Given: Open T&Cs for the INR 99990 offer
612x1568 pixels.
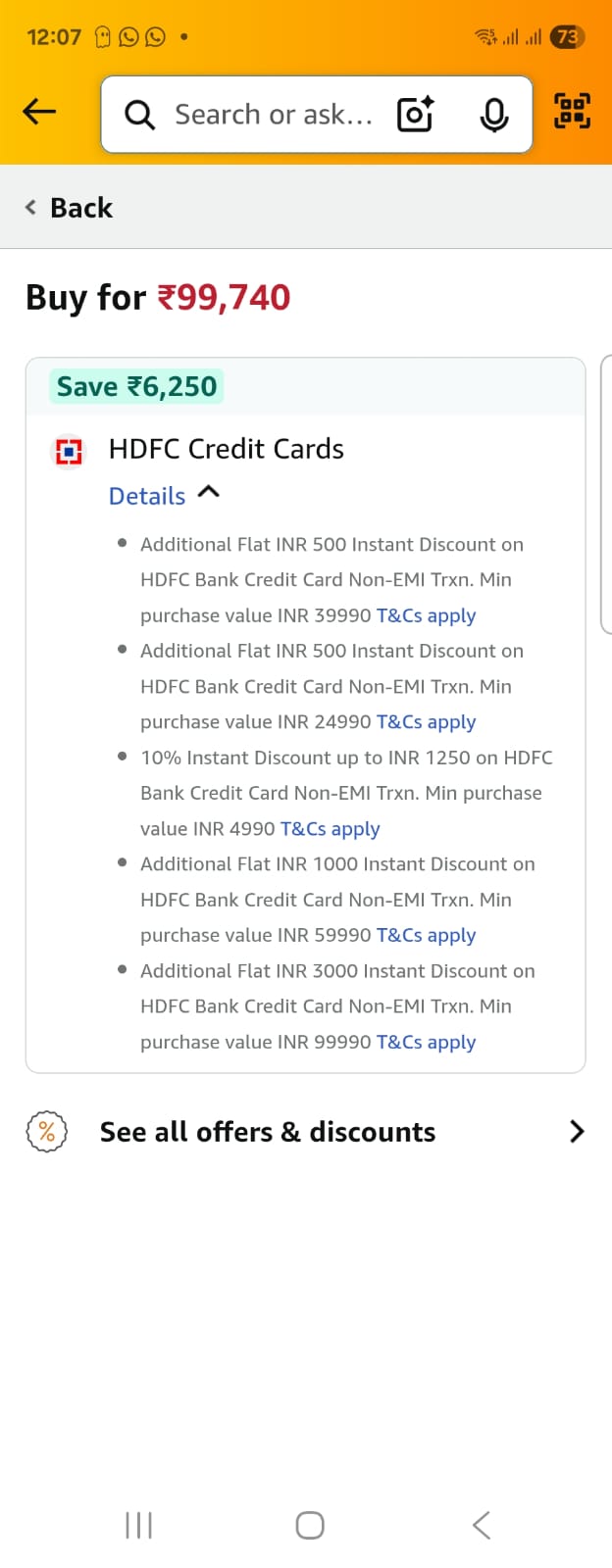Looking at the screenshot, I should click(426, 1042).
